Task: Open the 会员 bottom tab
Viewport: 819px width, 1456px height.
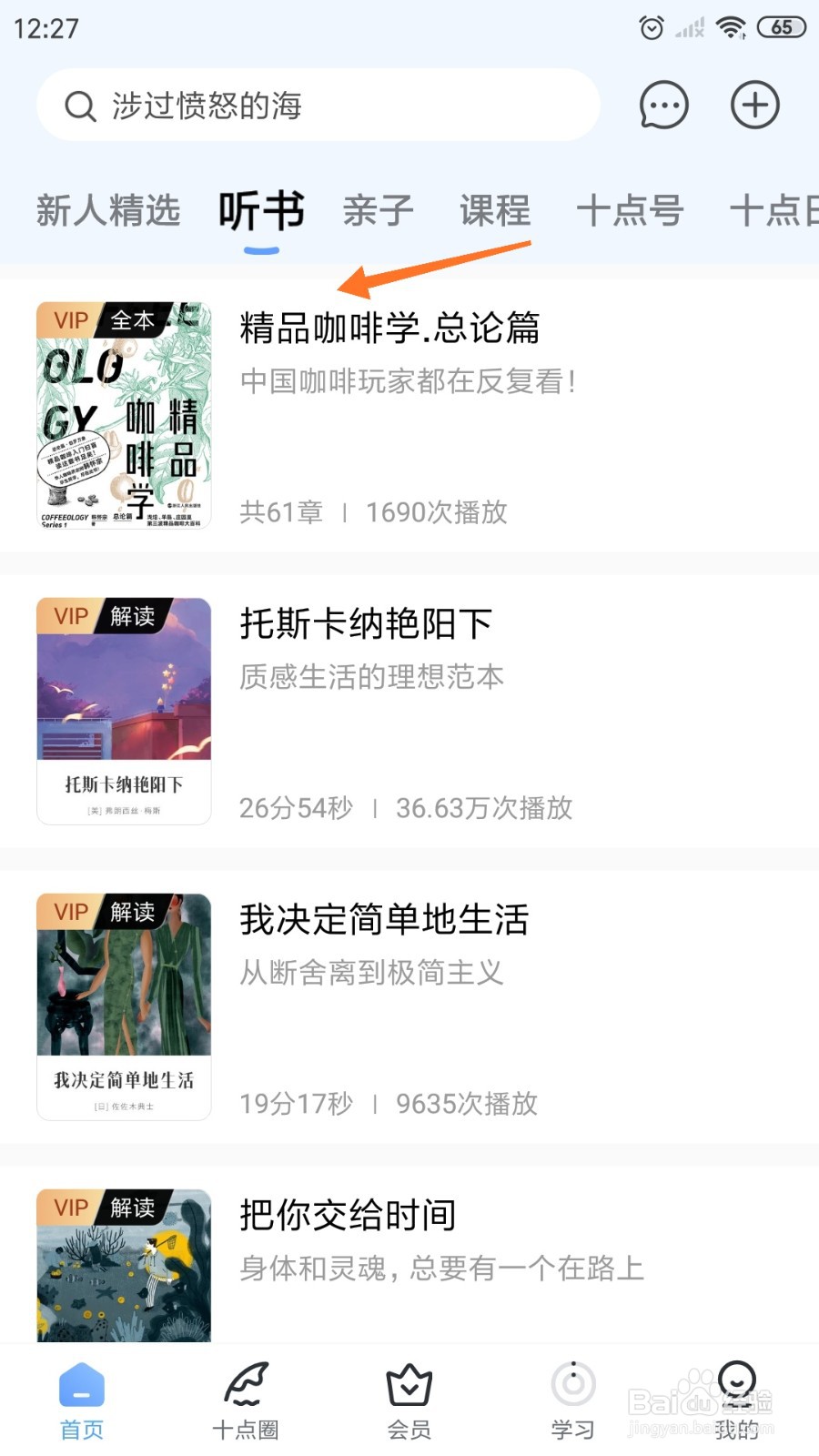Action: (x=409, y=1401)
